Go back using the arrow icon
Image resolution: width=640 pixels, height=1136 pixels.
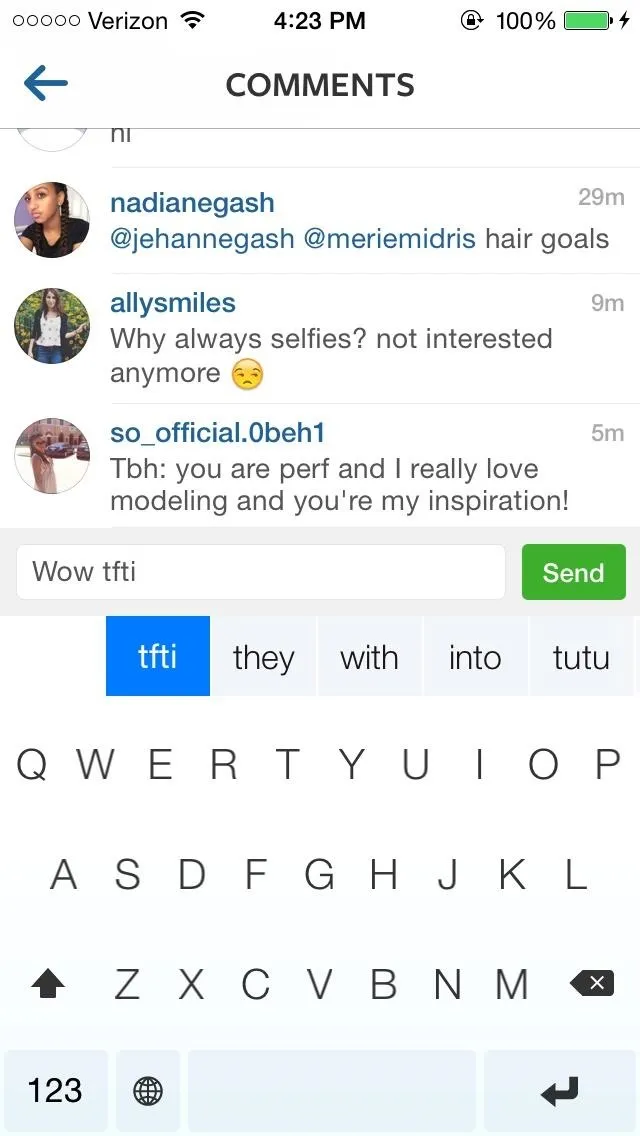(46, 83)
